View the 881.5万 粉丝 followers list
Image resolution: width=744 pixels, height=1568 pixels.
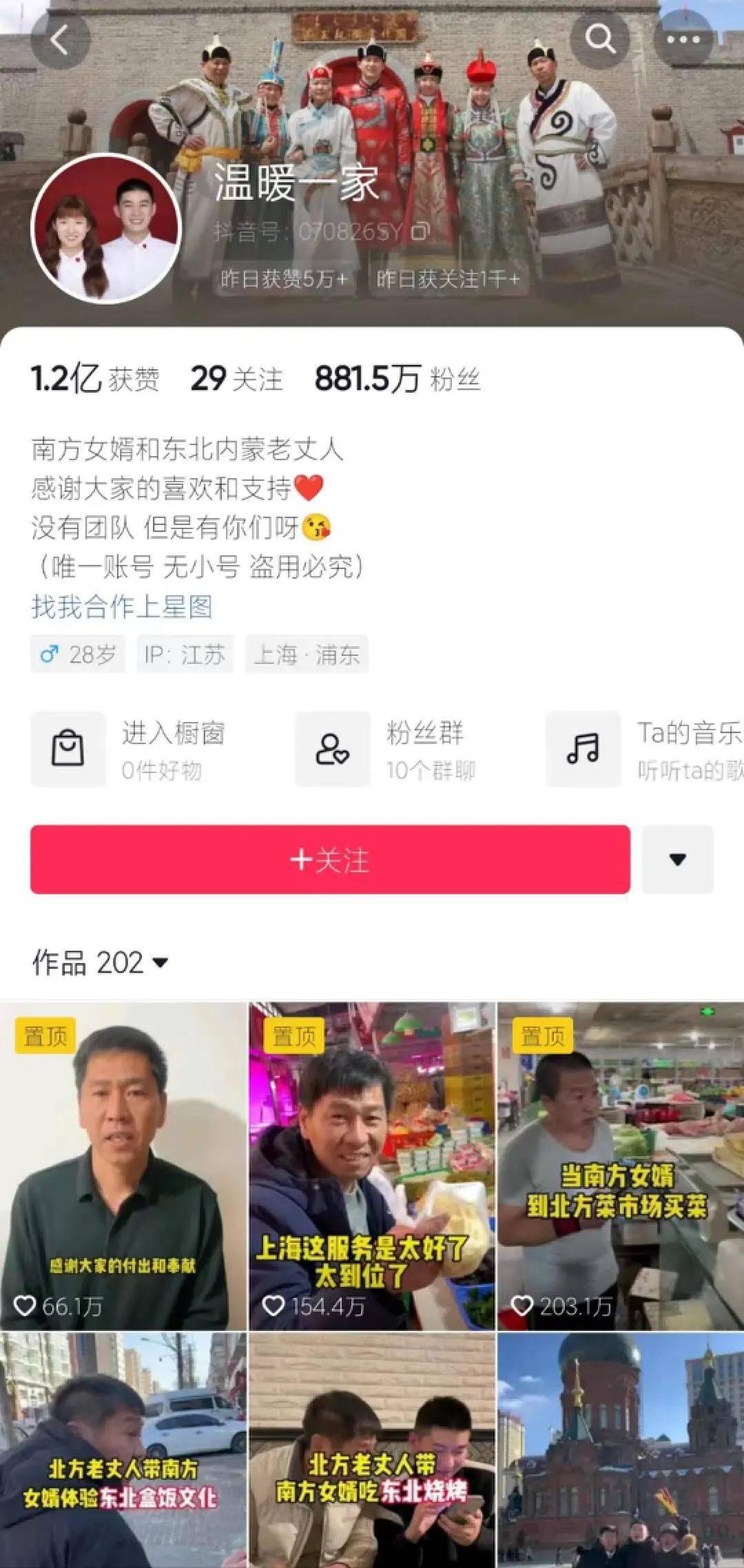pos(397,379)
